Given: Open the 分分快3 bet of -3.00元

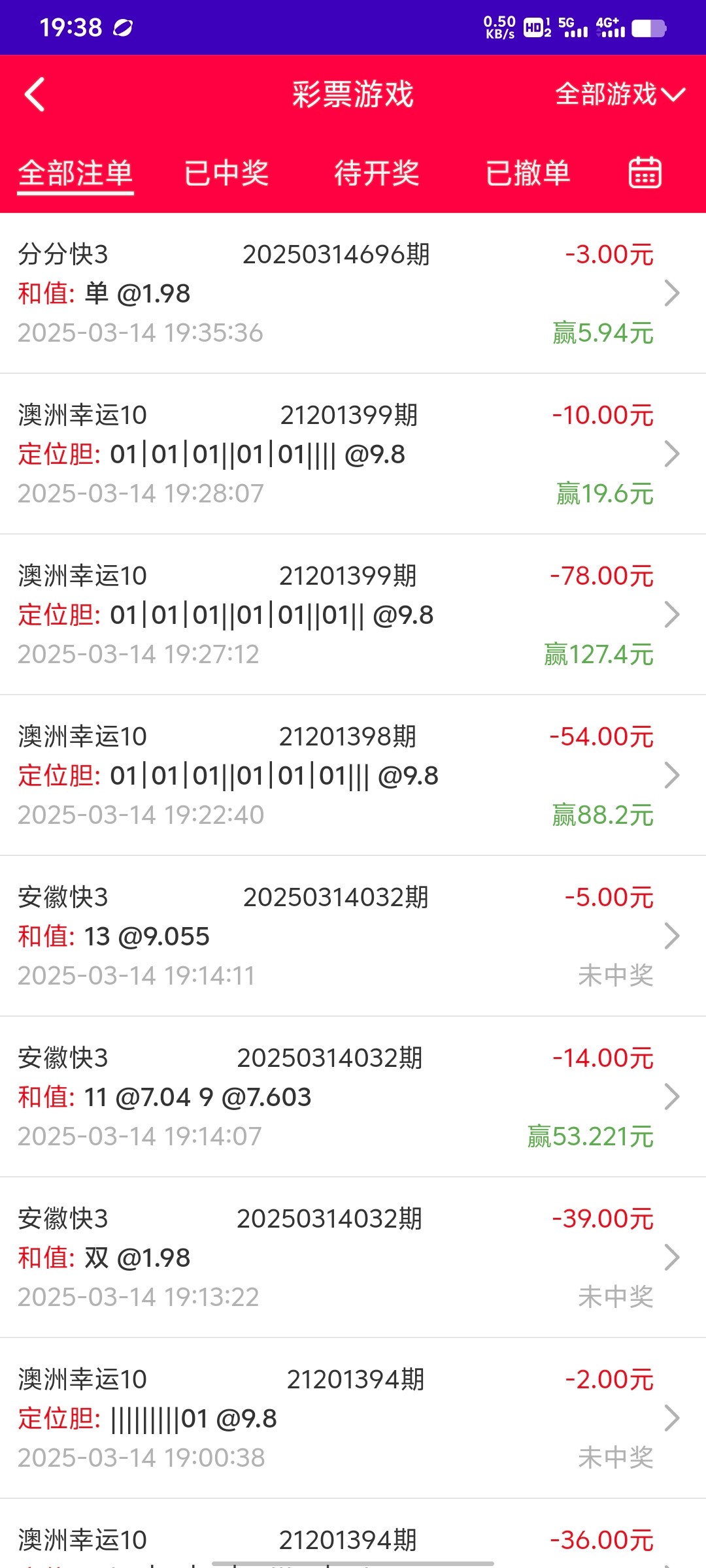Looking at the screenshot, I should click(x=353, y=293).
